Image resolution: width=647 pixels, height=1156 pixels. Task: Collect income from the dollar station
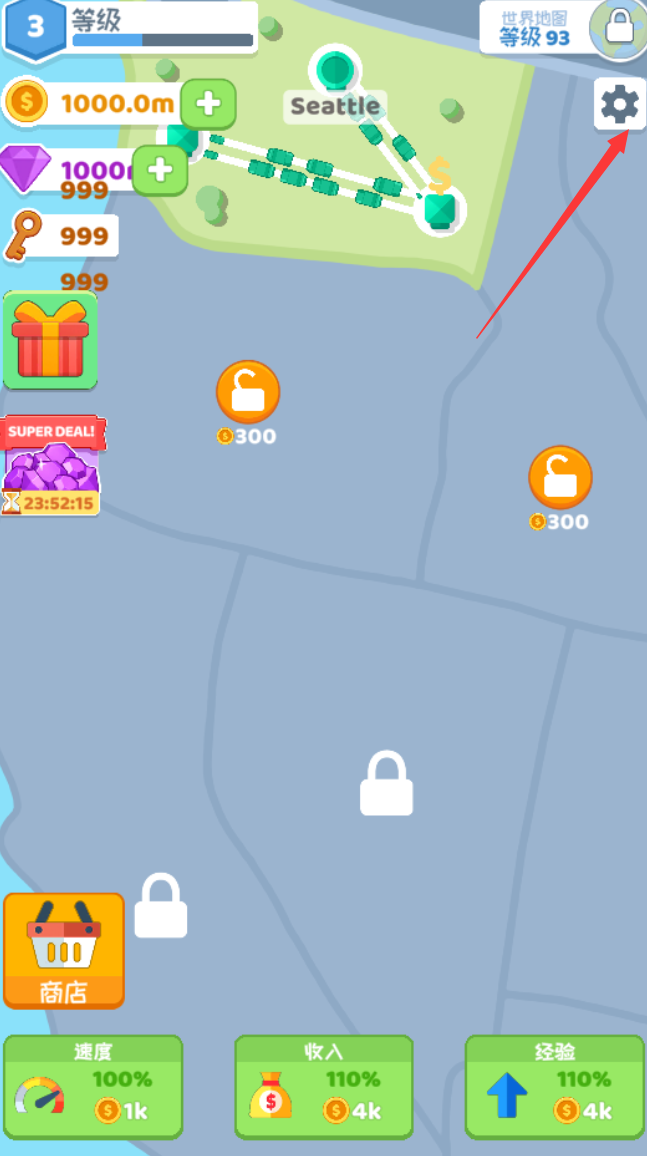click(x=440, y=209)
